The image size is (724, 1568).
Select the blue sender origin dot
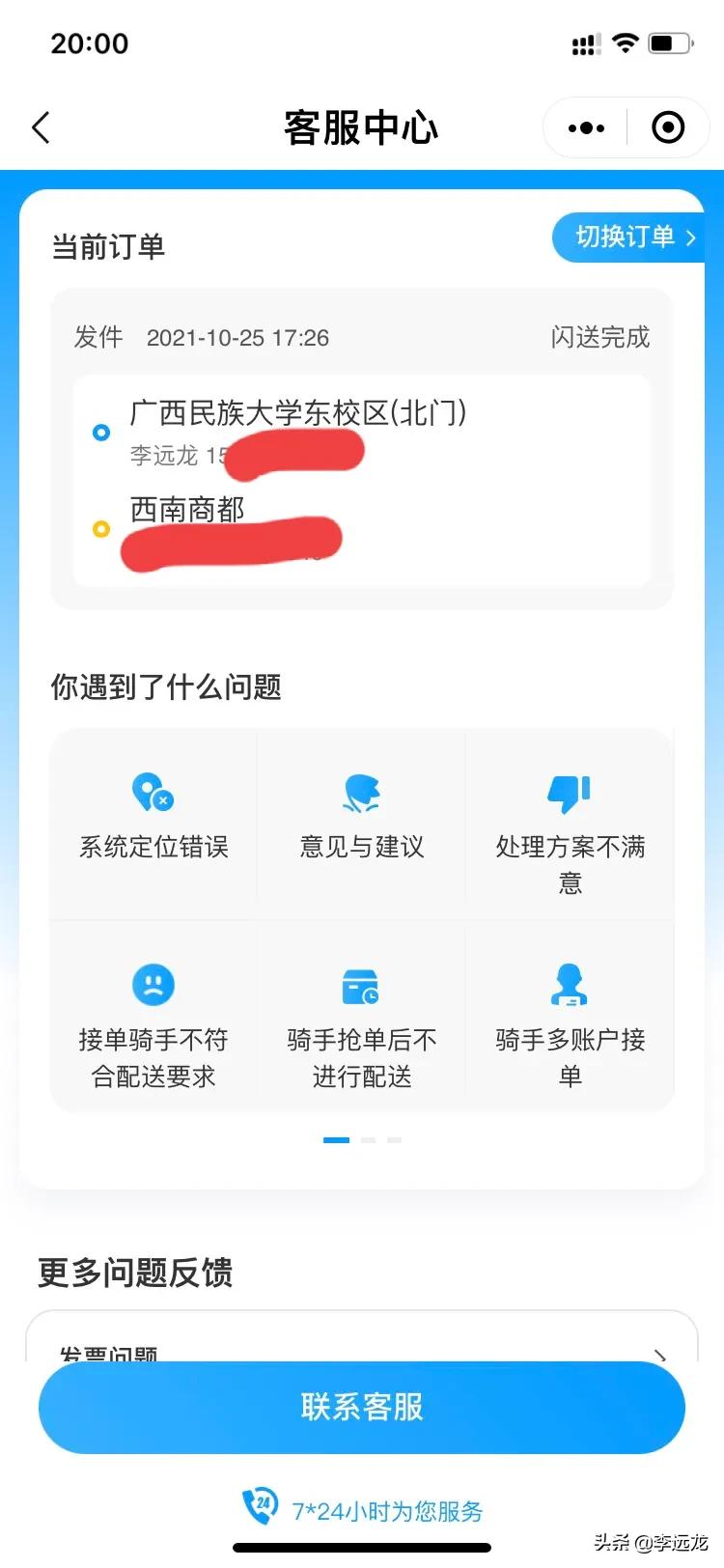101,433
